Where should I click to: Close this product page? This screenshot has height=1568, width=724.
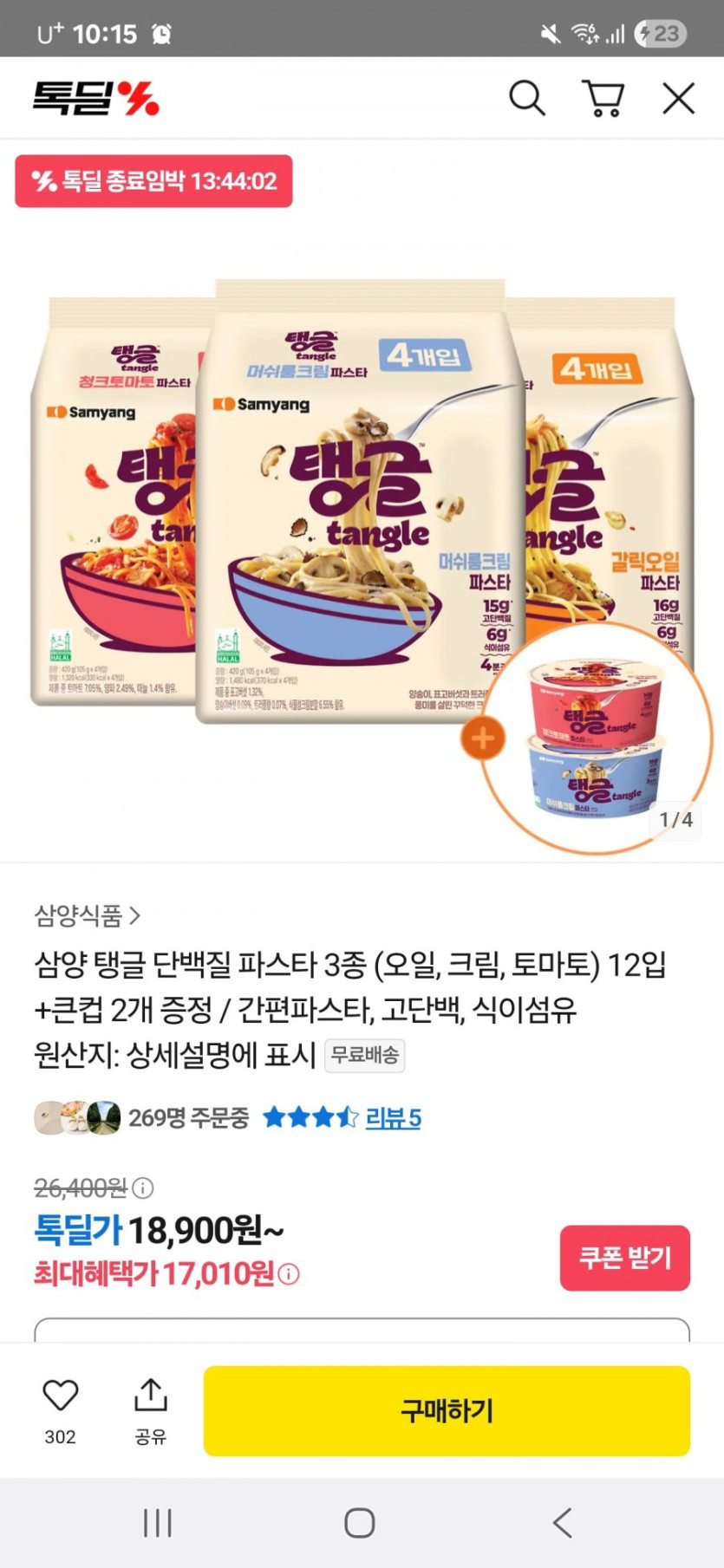(x=679, y=98)
